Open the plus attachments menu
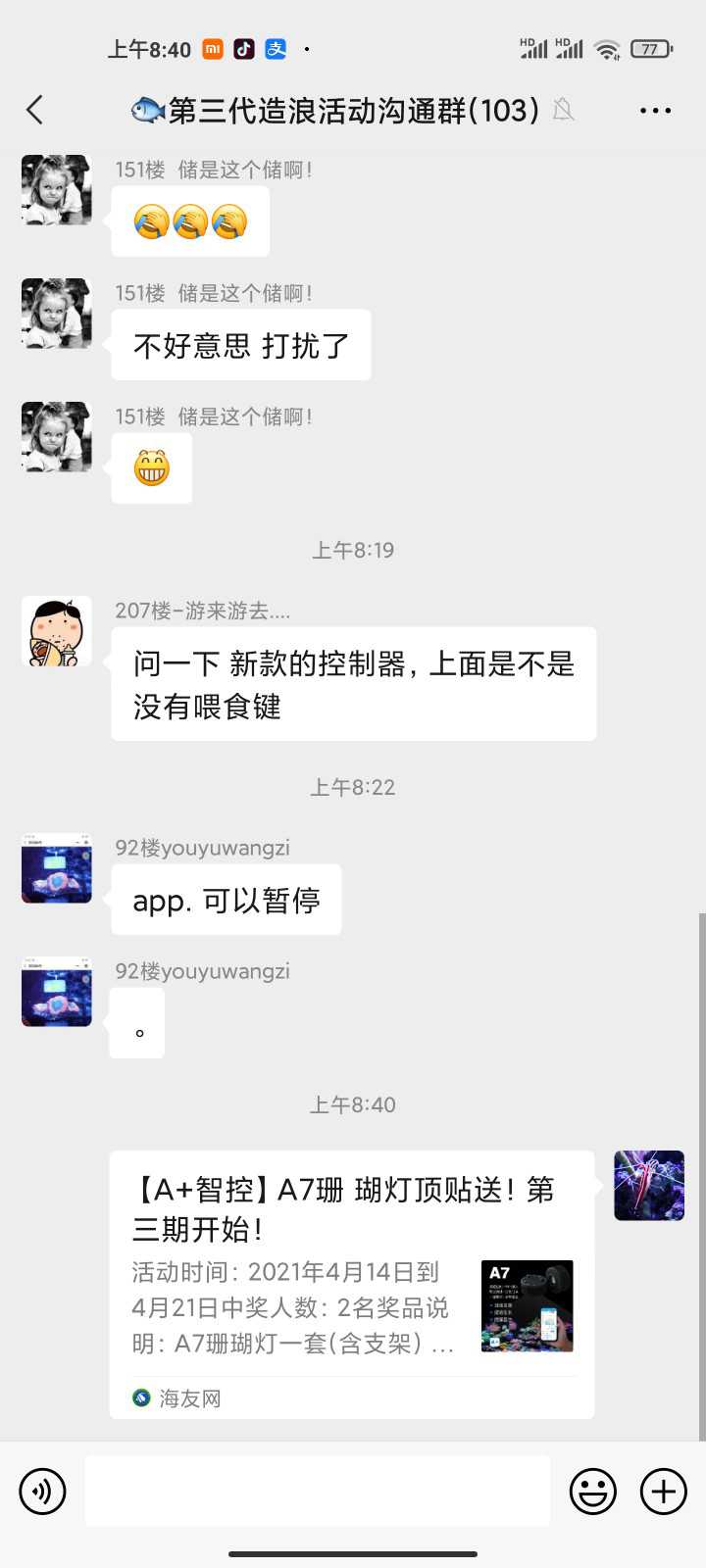 tap(664, 1492)
